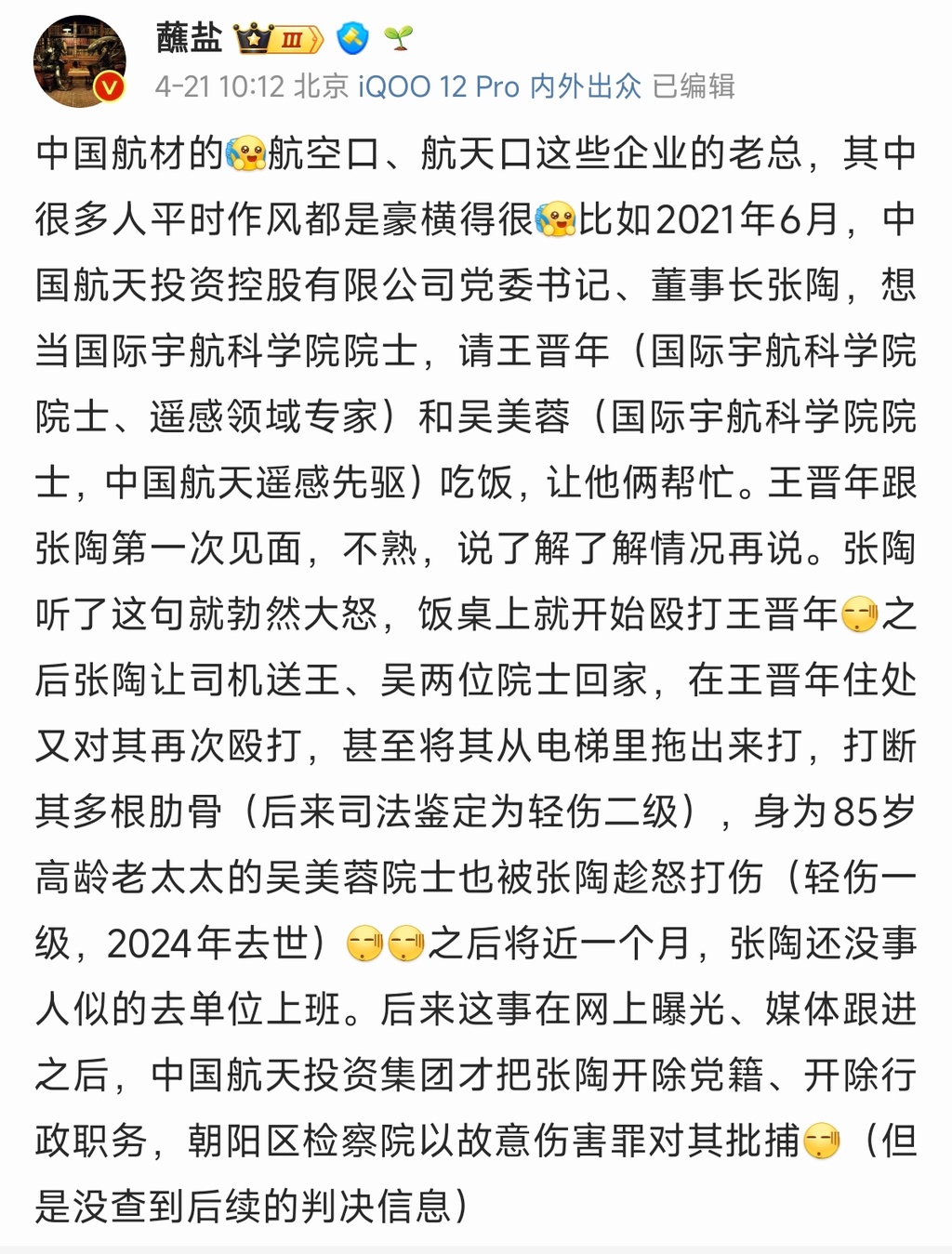The width and height of the screenshot is (952, 1254).
Task: Open 蘸盐's profile avatar
Action: (x=79, y=61)
